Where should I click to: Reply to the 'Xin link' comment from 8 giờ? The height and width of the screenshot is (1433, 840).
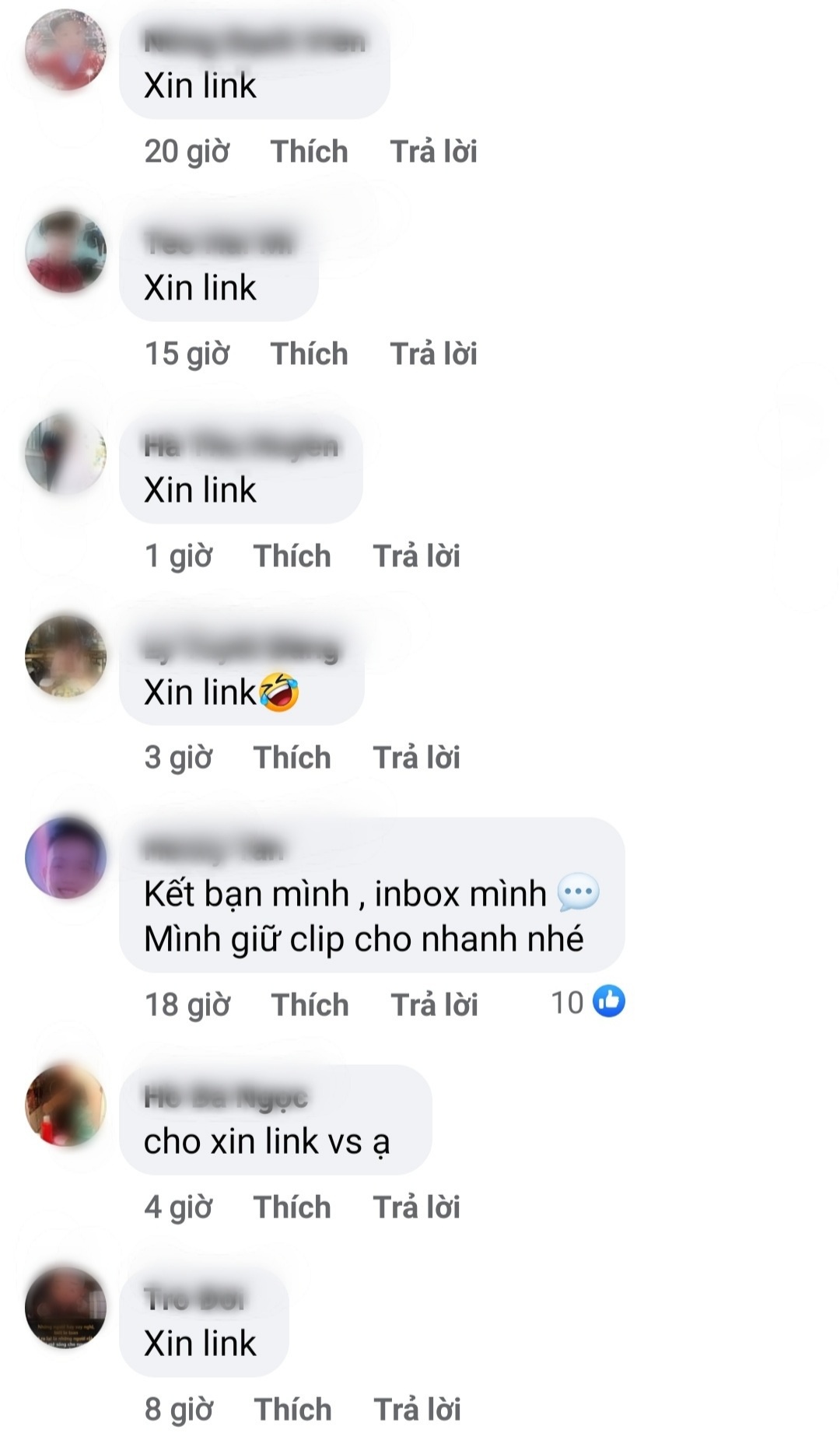pos(417,1409)
